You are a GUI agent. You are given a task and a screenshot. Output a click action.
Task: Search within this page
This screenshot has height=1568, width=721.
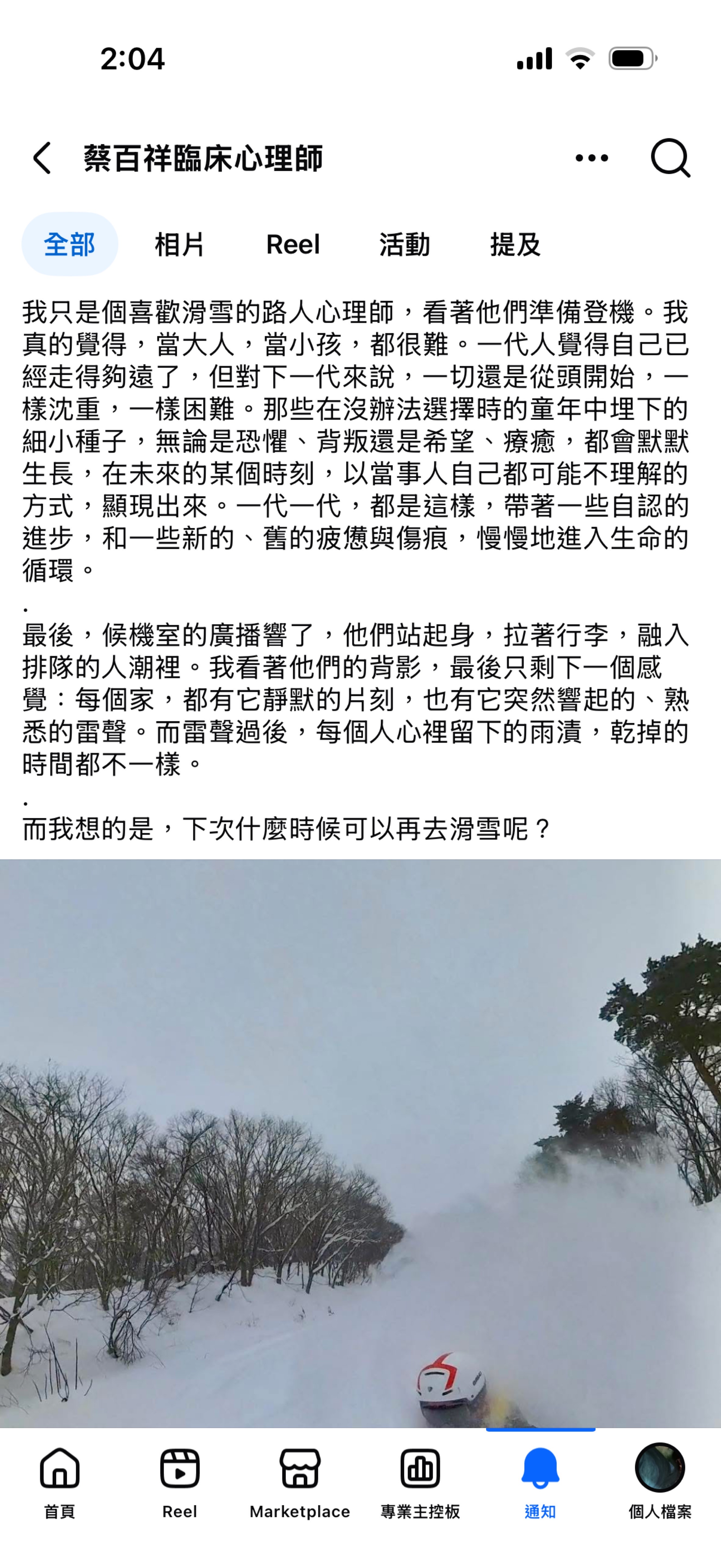[x=670, y=158]
